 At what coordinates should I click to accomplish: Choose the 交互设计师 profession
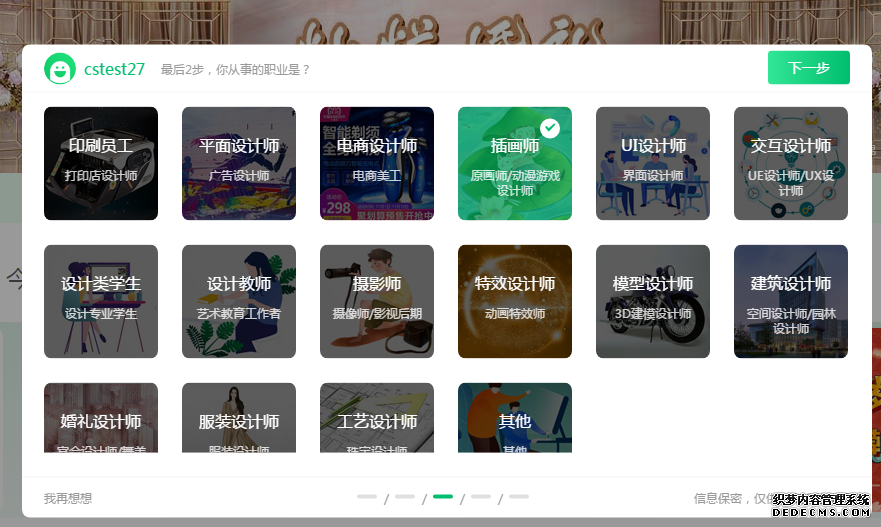point(791,163)
